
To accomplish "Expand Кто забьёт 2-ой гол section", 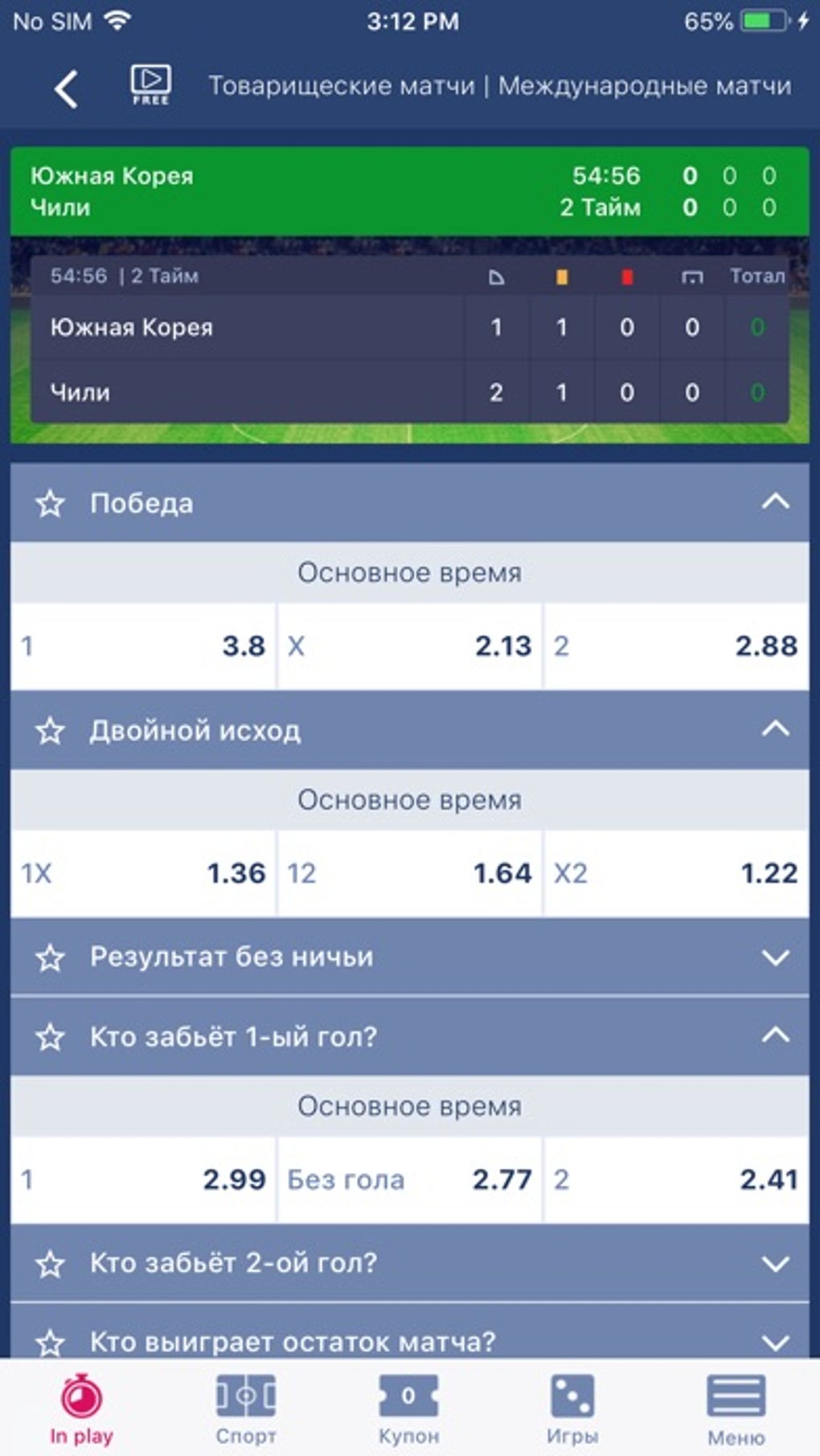I will (x=775, y=1263).
